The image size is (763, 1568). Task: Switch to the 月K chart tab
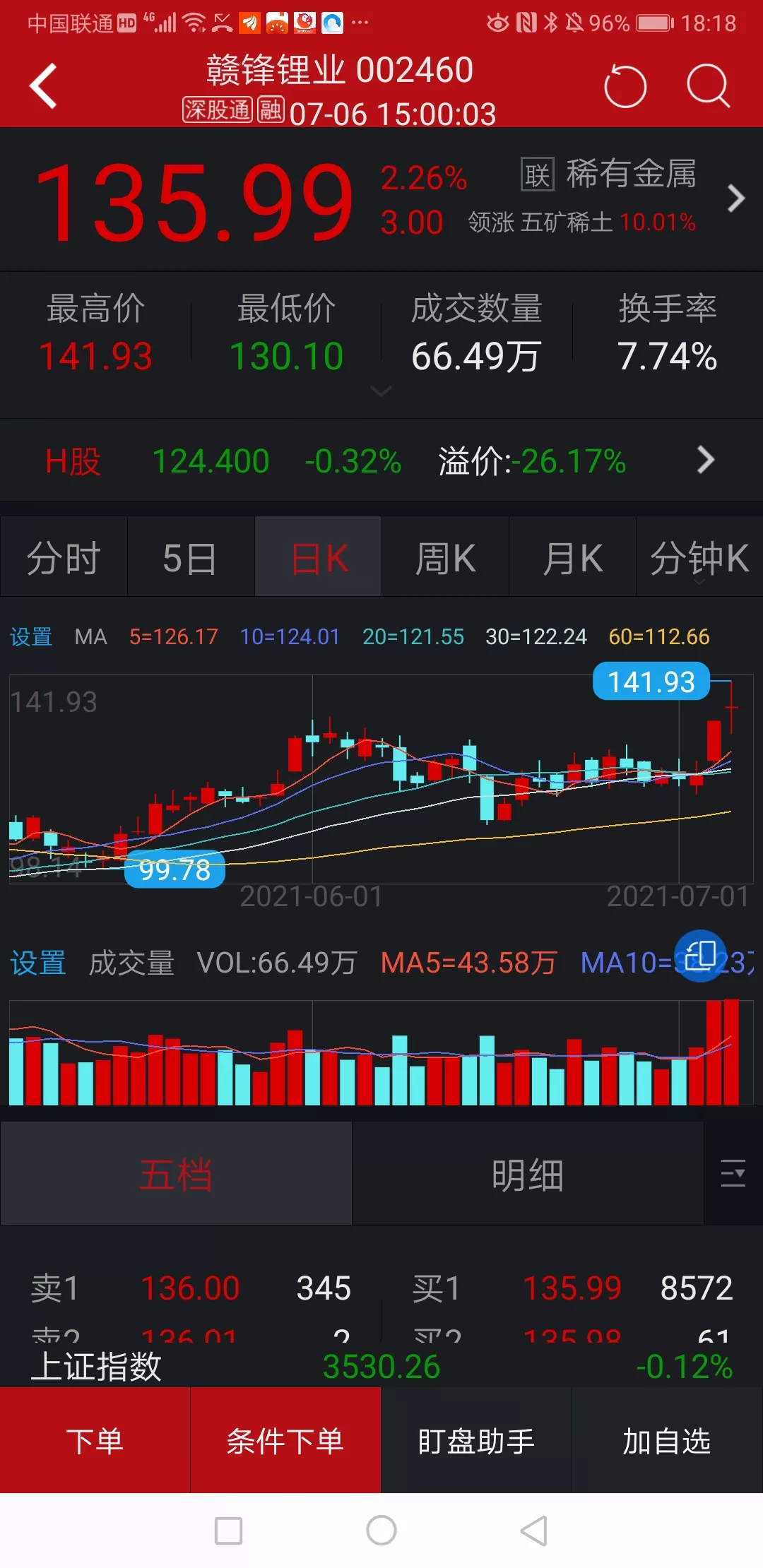coord(572,558)
